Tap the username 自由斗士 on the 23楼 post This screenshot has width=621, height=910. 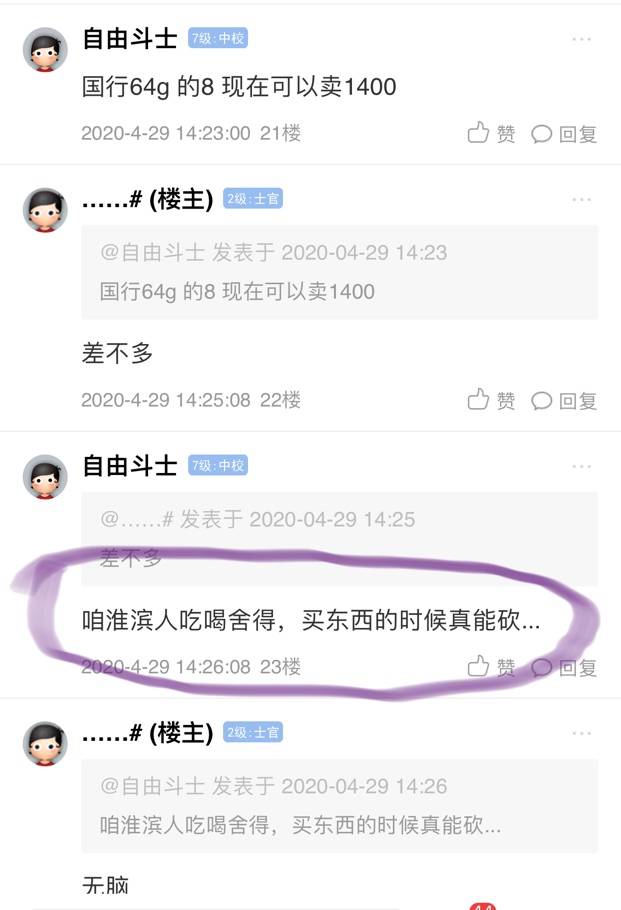[129, 466]
